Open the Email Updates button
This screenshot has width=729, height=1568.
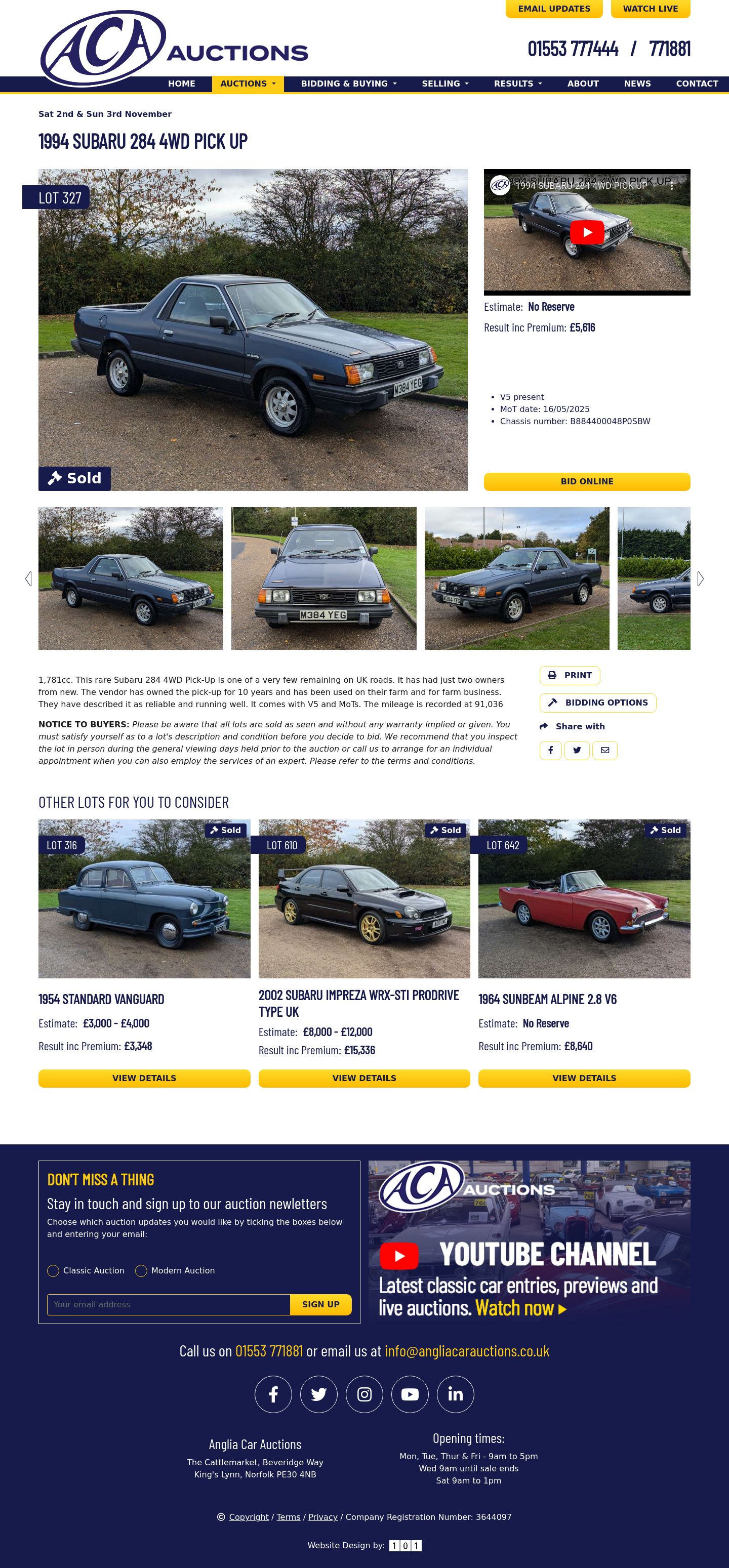pyautogui.click(x=554, y=9)
